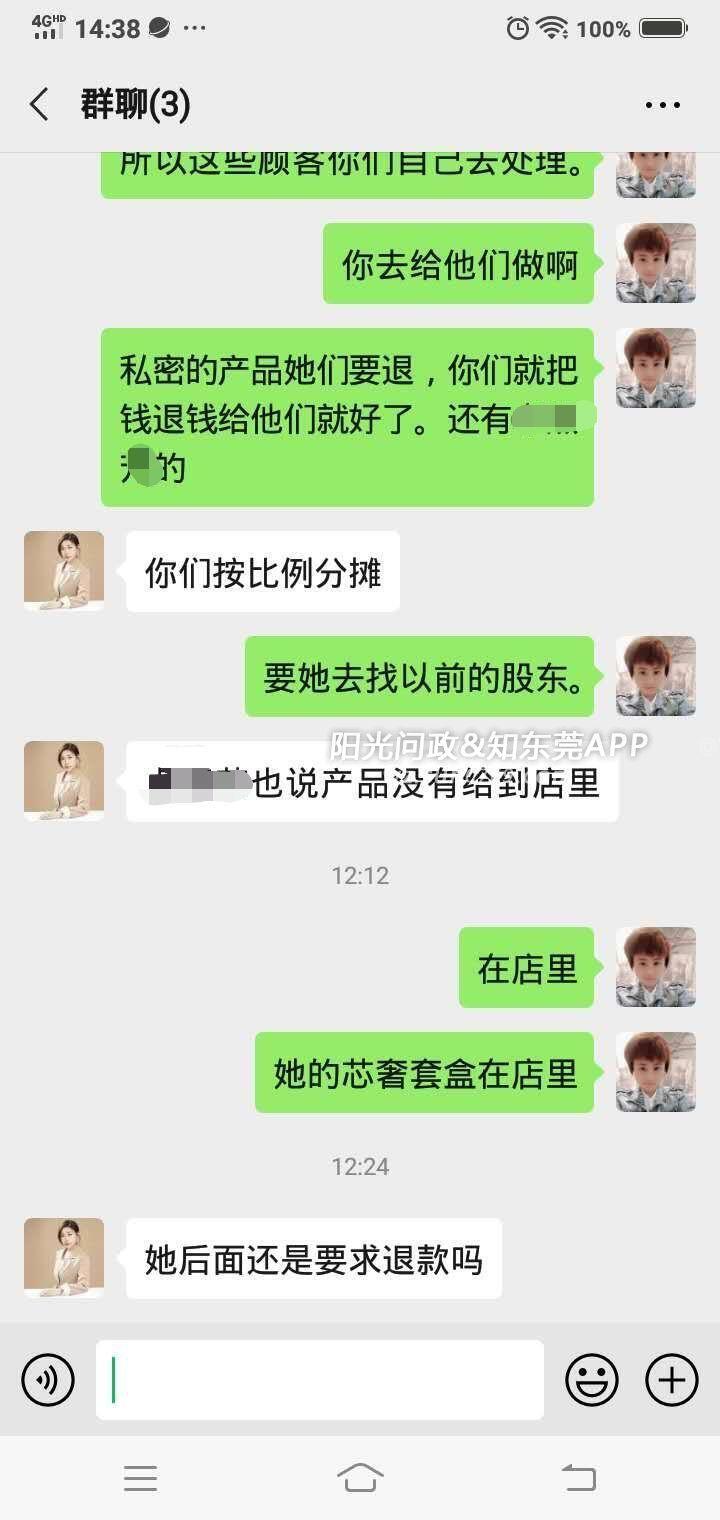The height and width of the screenshot is (1520, 720).
Task: Open sender avatar next to 你去给他们做啊
Action: tap(655, 263)
